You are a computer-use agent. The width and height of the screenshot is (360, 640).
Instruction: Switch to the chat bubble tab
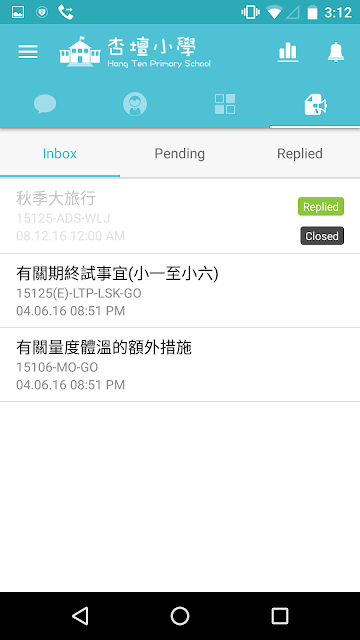click(45, 104)
